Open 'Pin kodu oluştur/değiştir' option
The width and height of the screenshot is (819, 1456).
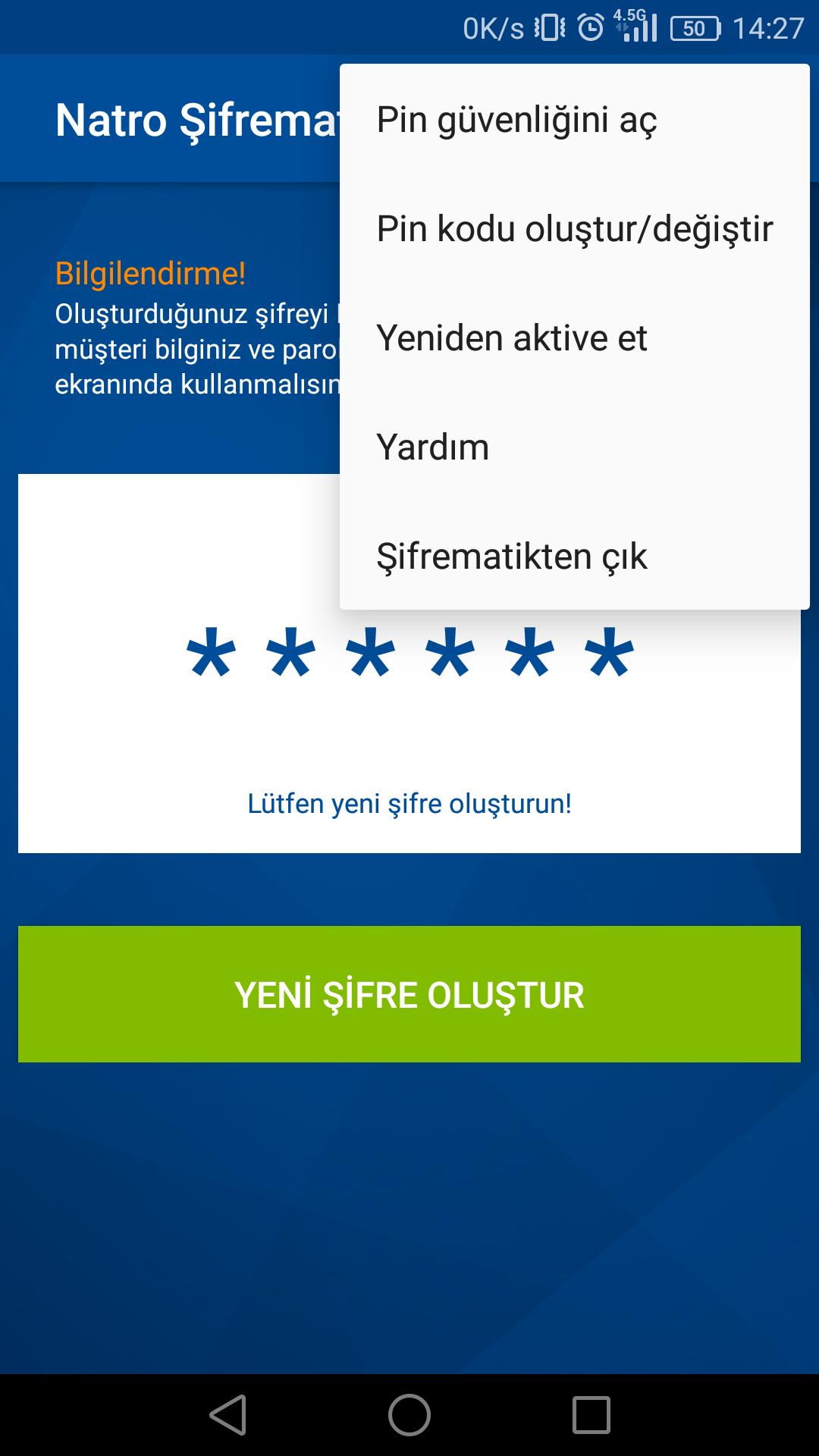574,229
